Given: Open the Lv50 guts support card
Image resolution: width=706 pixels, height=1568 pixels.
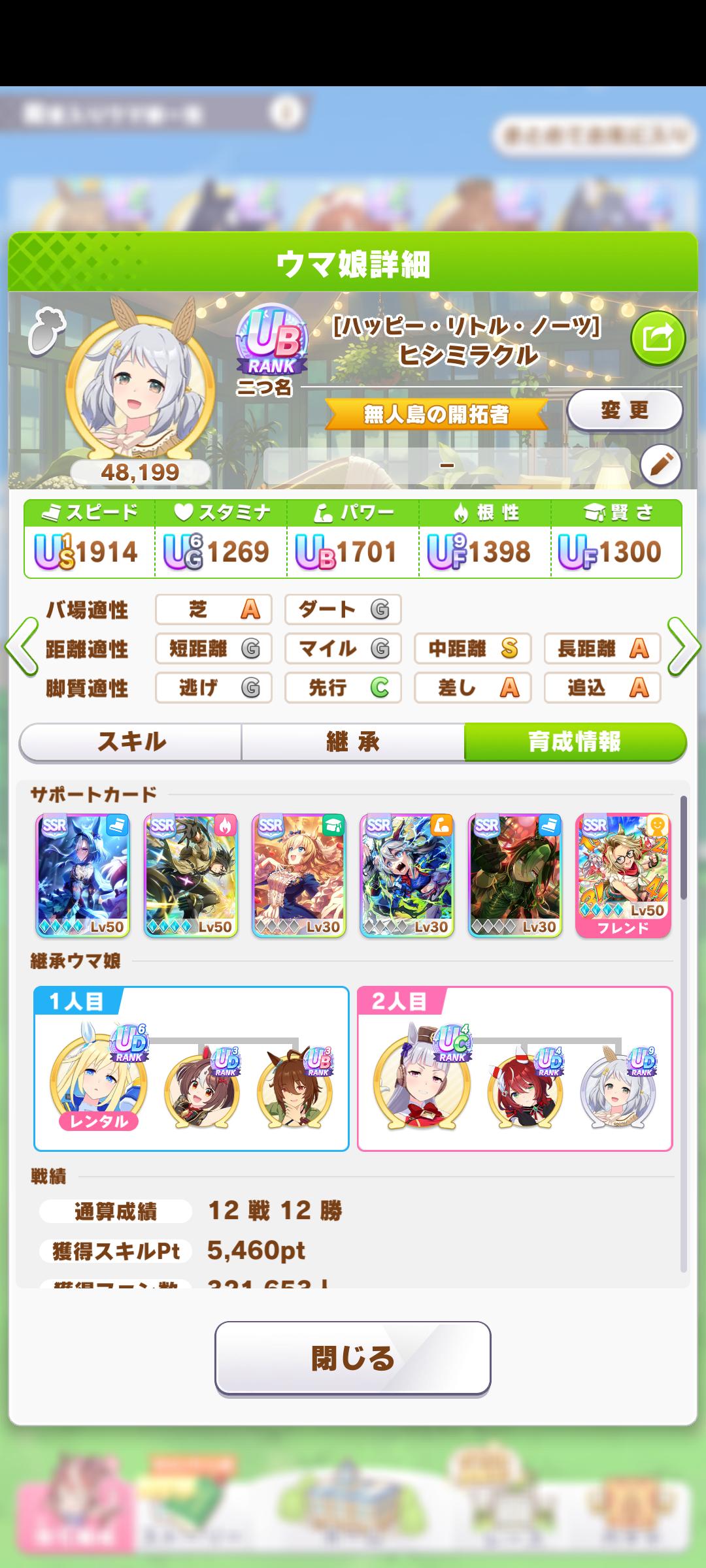Looking at the screenshot, I should click(190, 875).
